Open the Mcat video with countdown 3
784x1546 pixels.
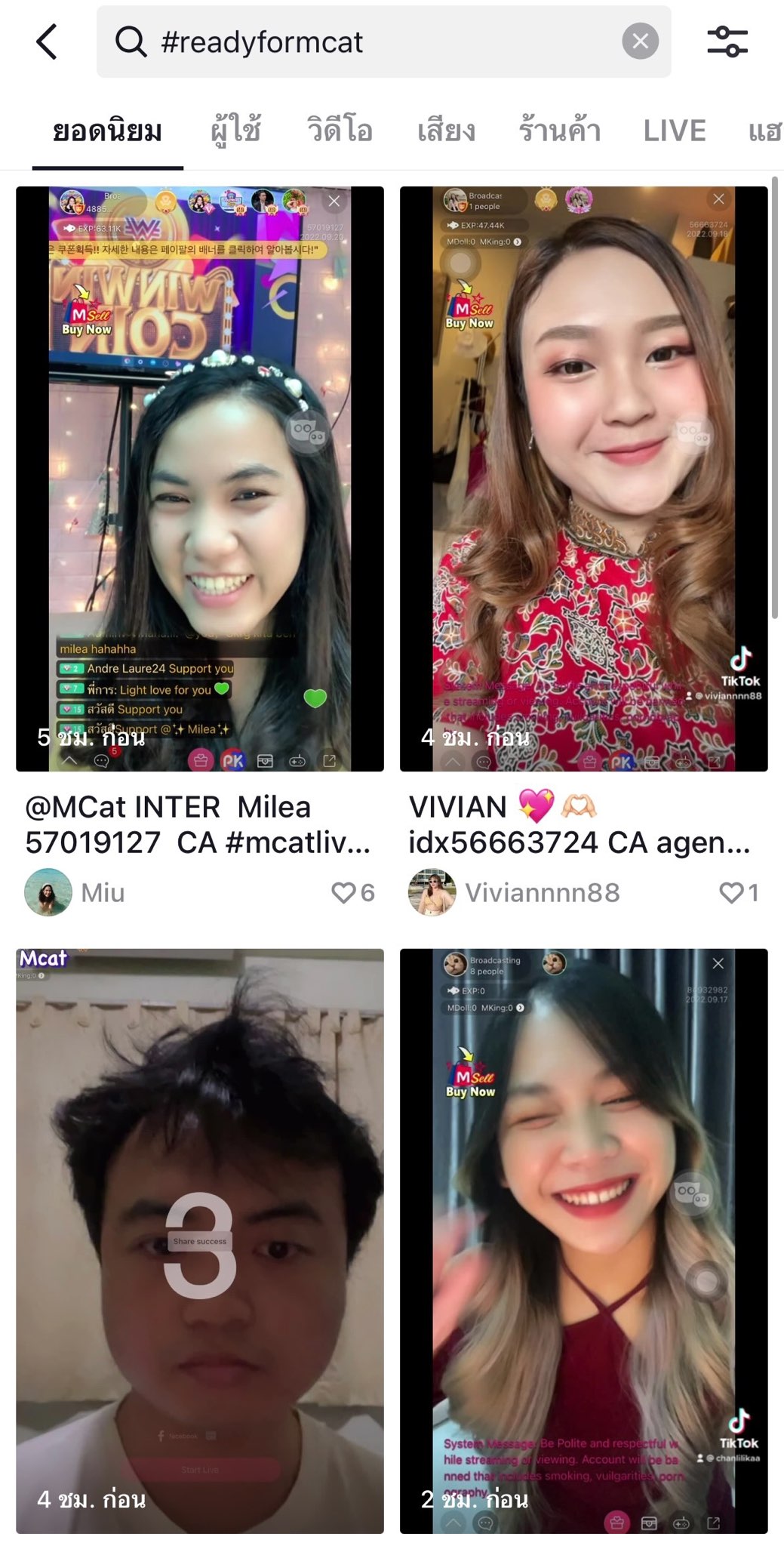click(x=200, y=1241)
